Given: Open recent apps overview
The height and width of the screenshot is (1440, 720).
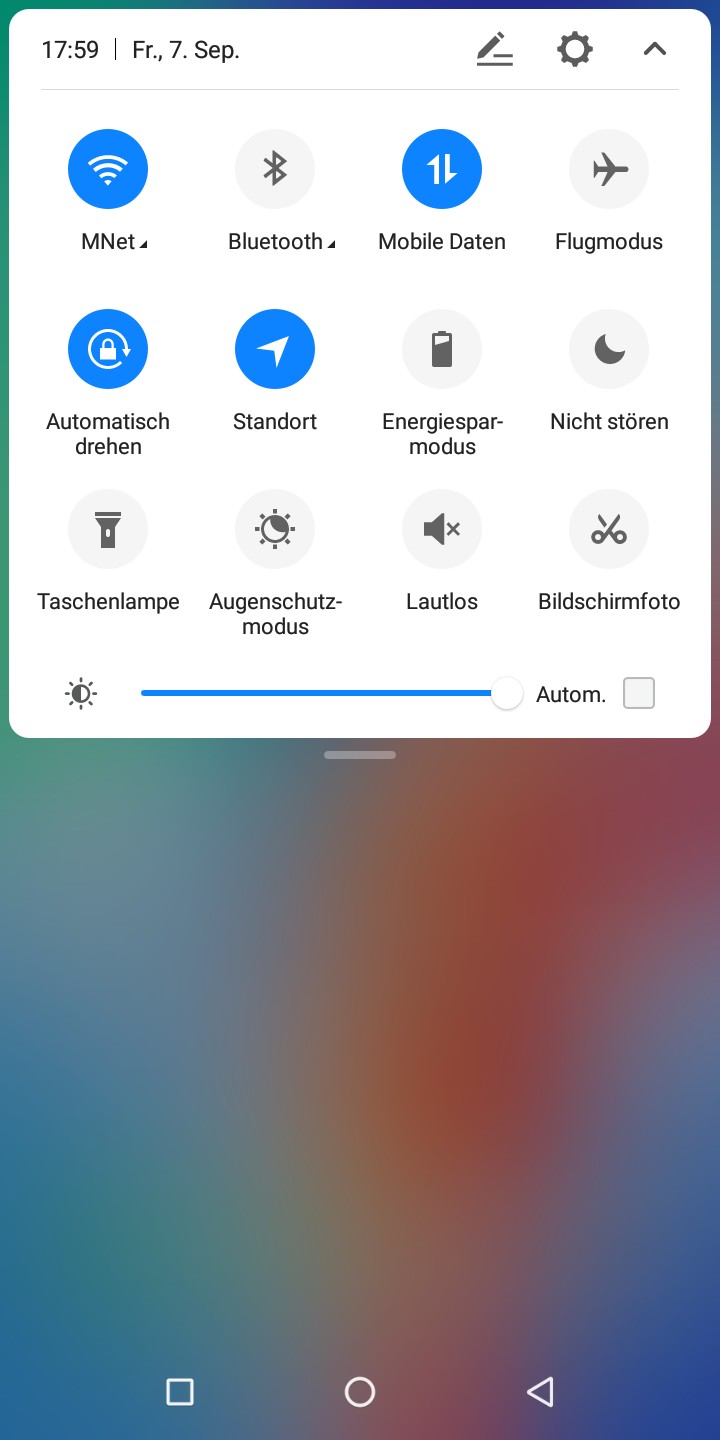Looking at the screenshot, I should tap(180, 1391).
